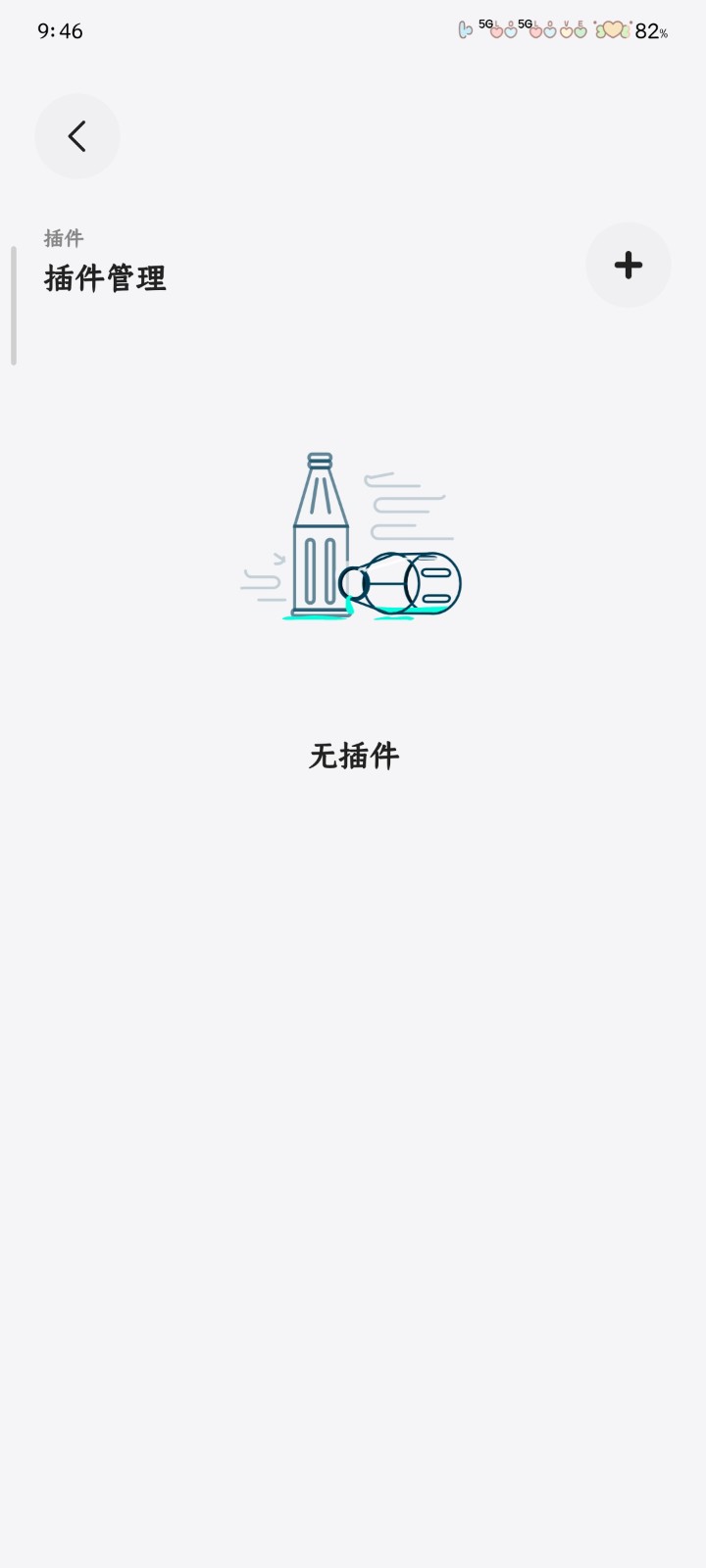Open the add plugin button at top right
Image resolution: width=706 pixels, height=1568 pixels.
tap(628, 265)
